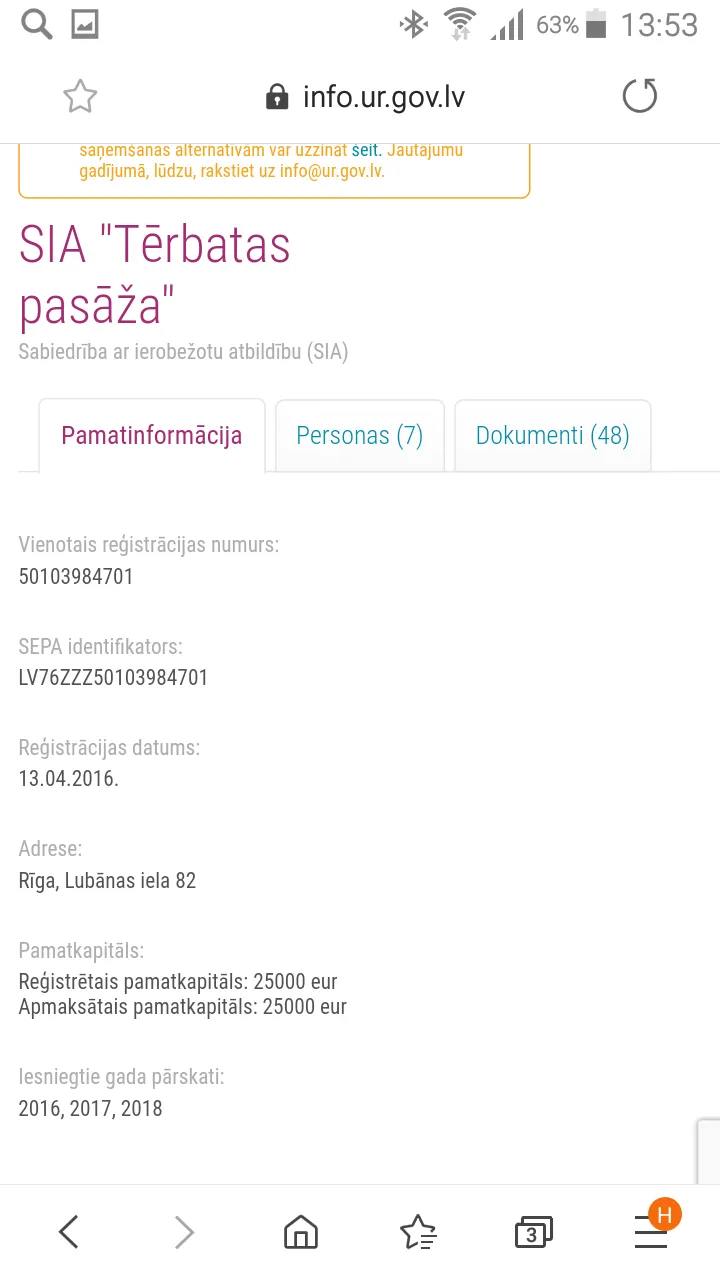This screenshot has height=1280, width=720.
Task: Bookmark this page with the star icon
Action: tap(80, 97)
